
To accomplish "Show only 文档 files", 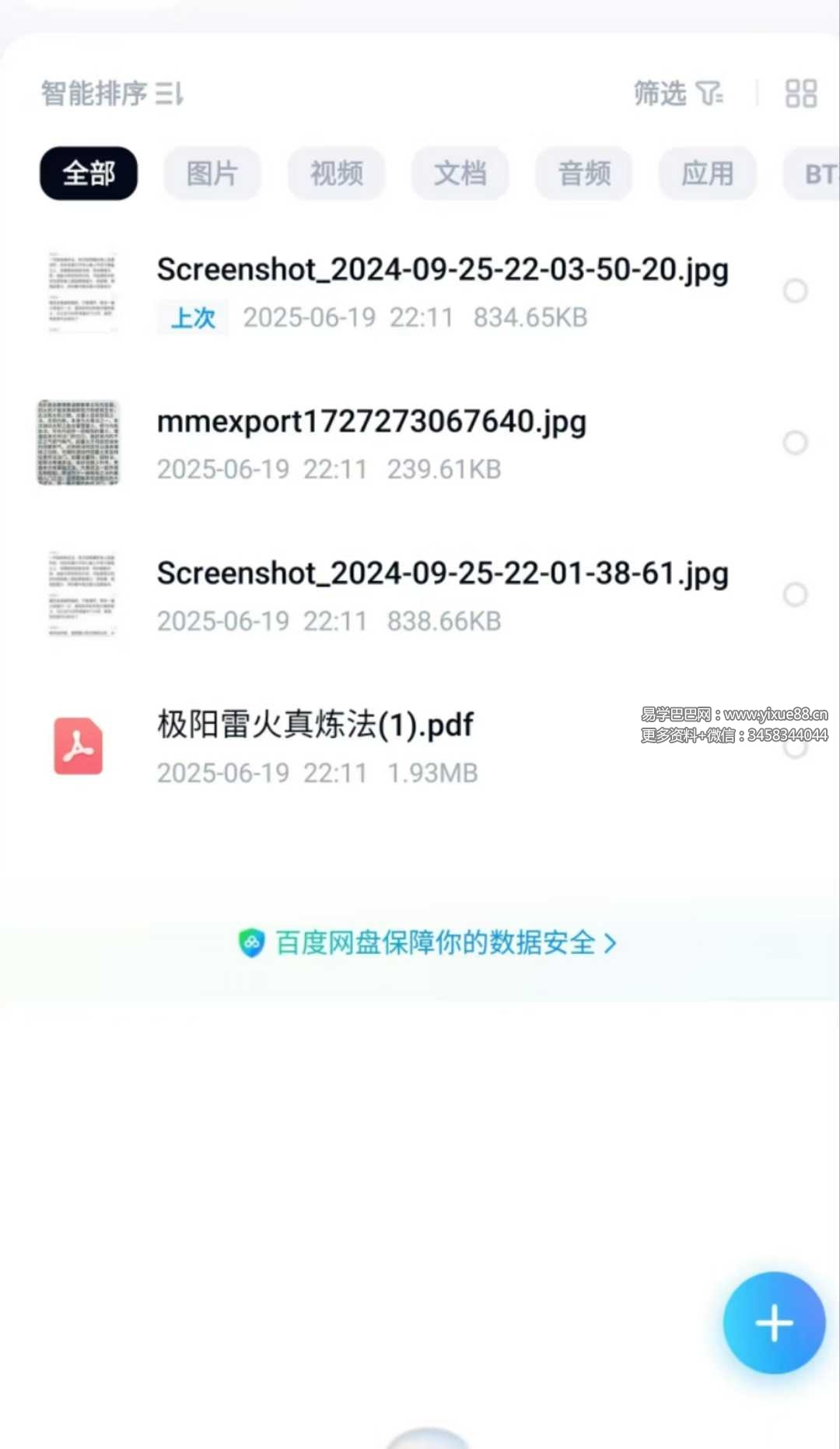I will pos(460,174).
